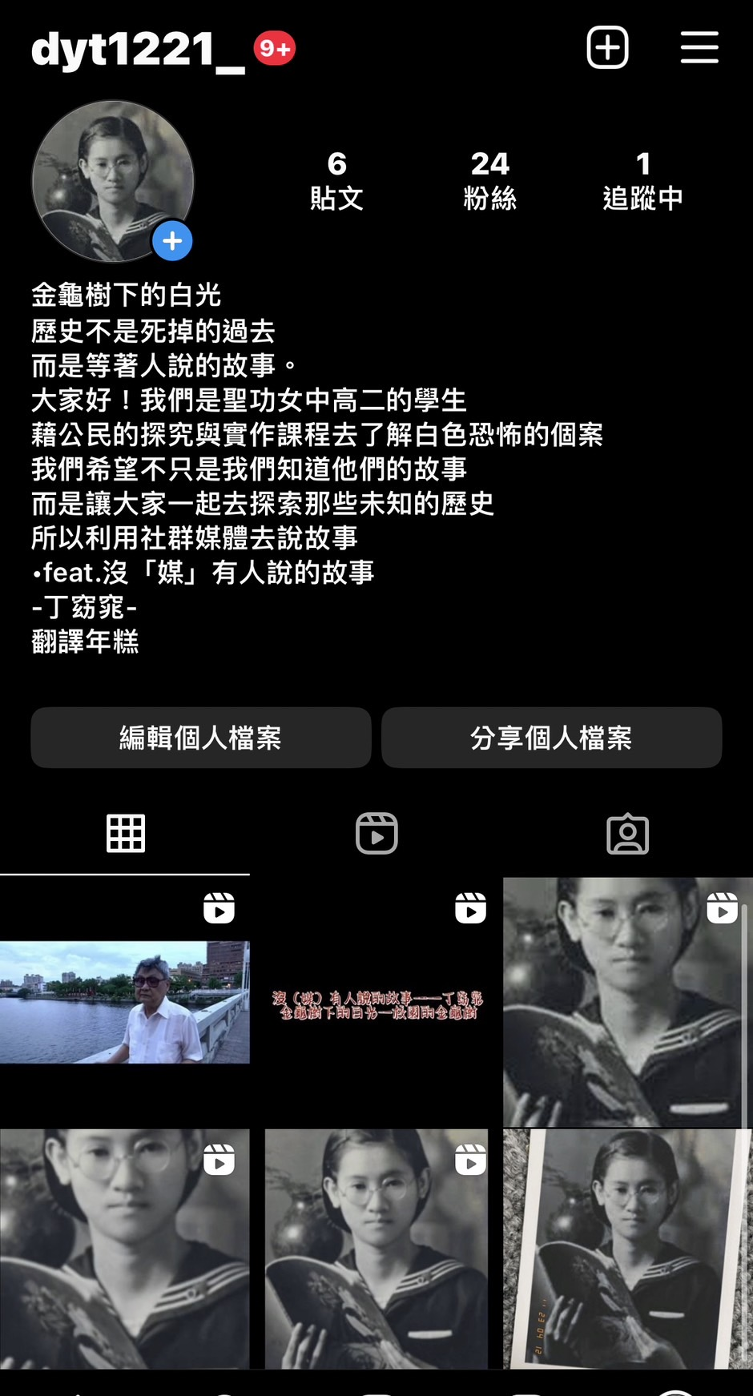This screenshot has width=754, height=1396.
Task: Open account switcher dyt1221_ username
Action: pos(138,49)
